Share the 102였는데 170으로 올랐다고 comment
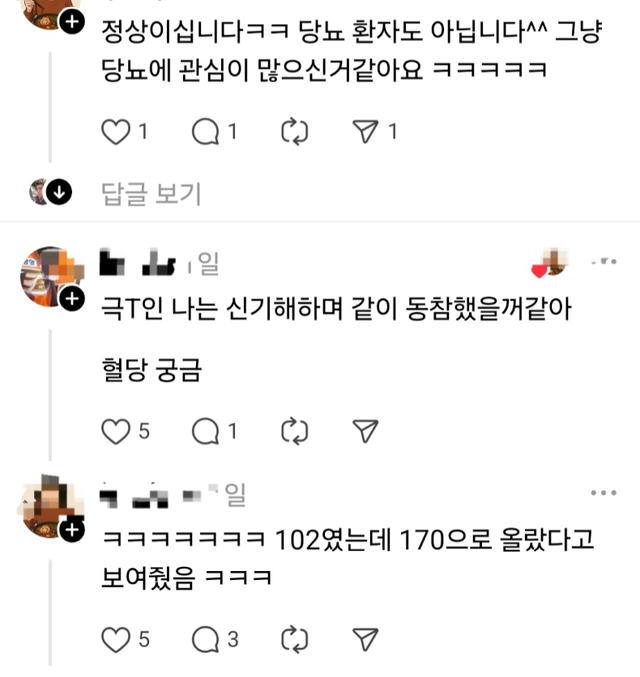Viewport: 640px width, 677px height. (x=366, y=638)
